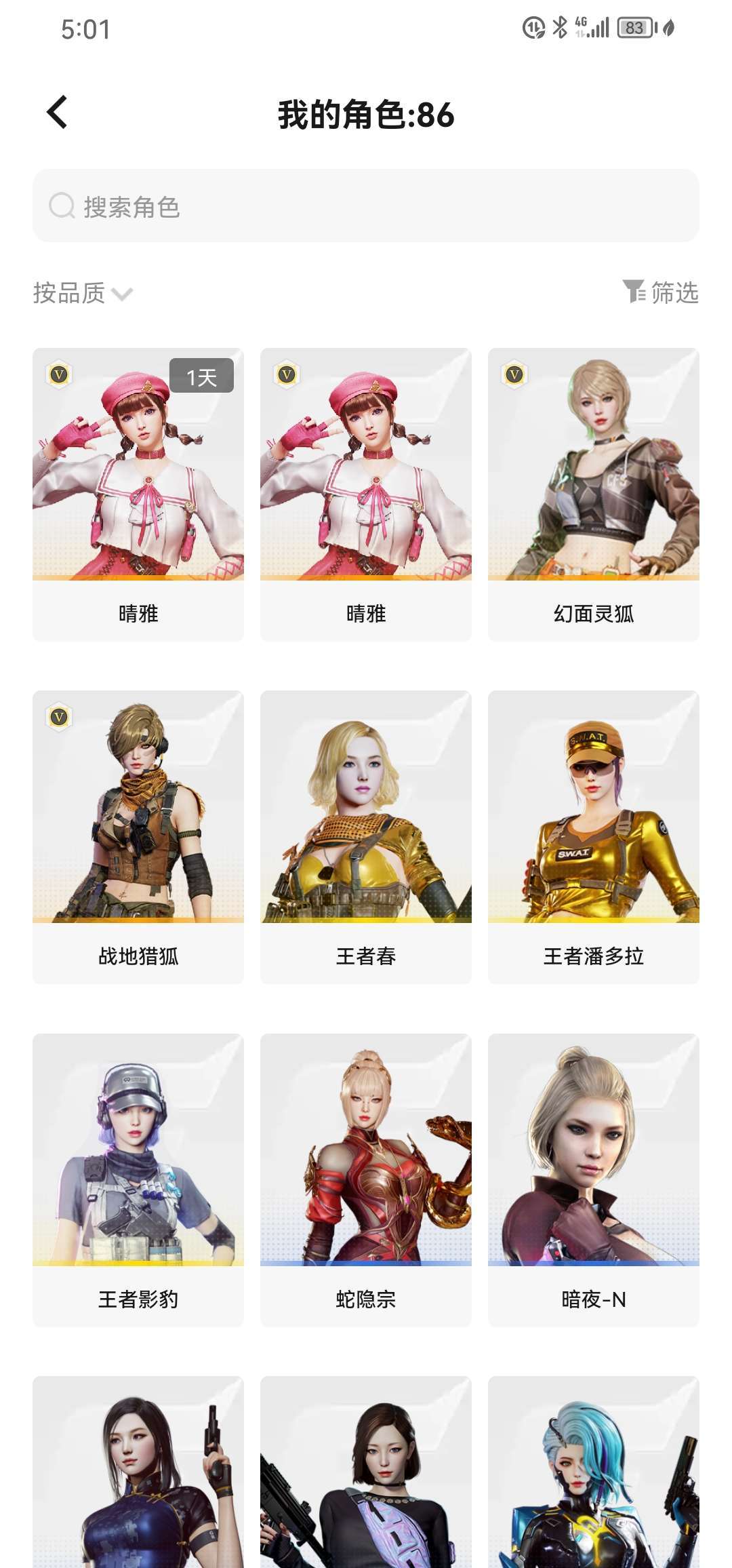Open the 王者潘多拉 character card

593,836
